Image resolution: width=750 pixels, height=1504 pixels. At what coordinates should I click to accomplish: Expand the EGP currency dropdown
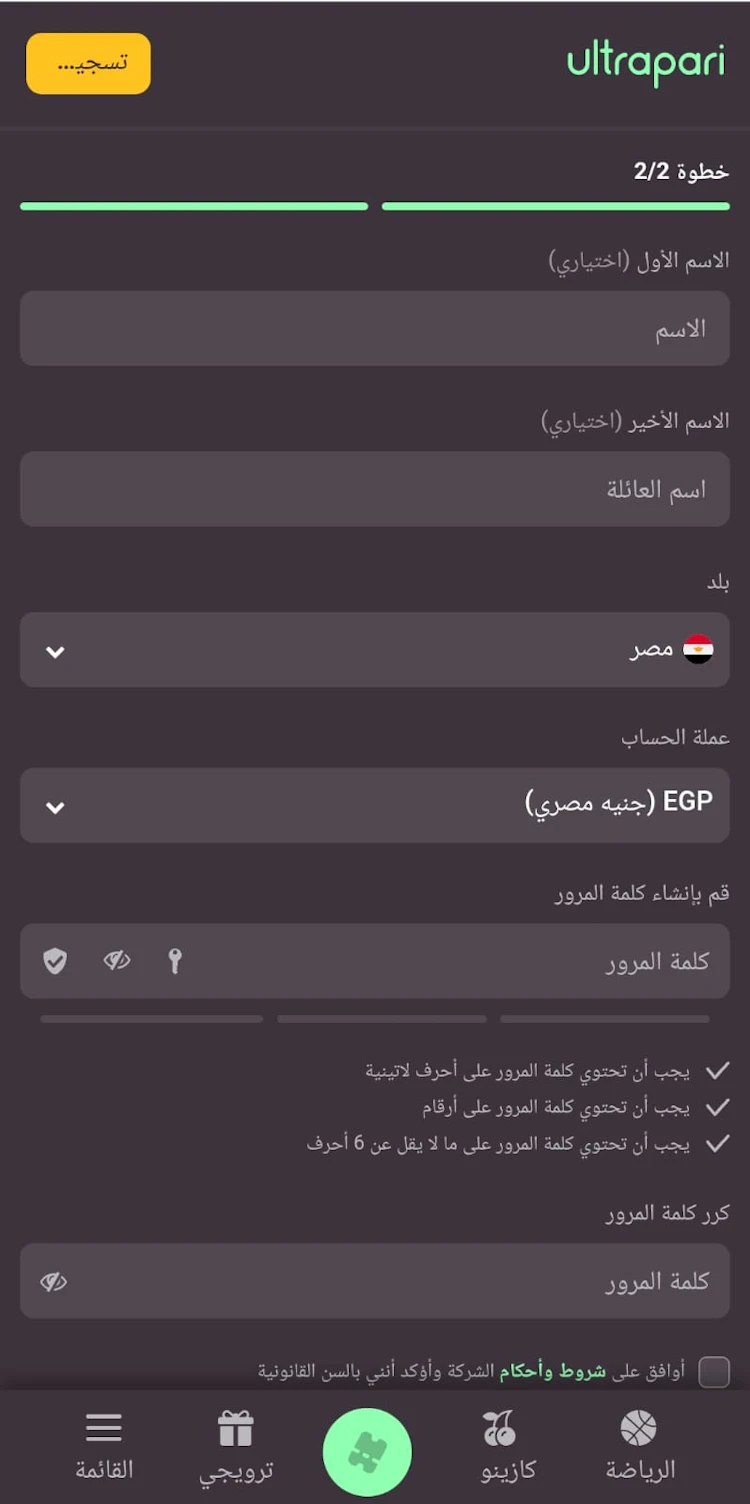(x=374, y=805)
